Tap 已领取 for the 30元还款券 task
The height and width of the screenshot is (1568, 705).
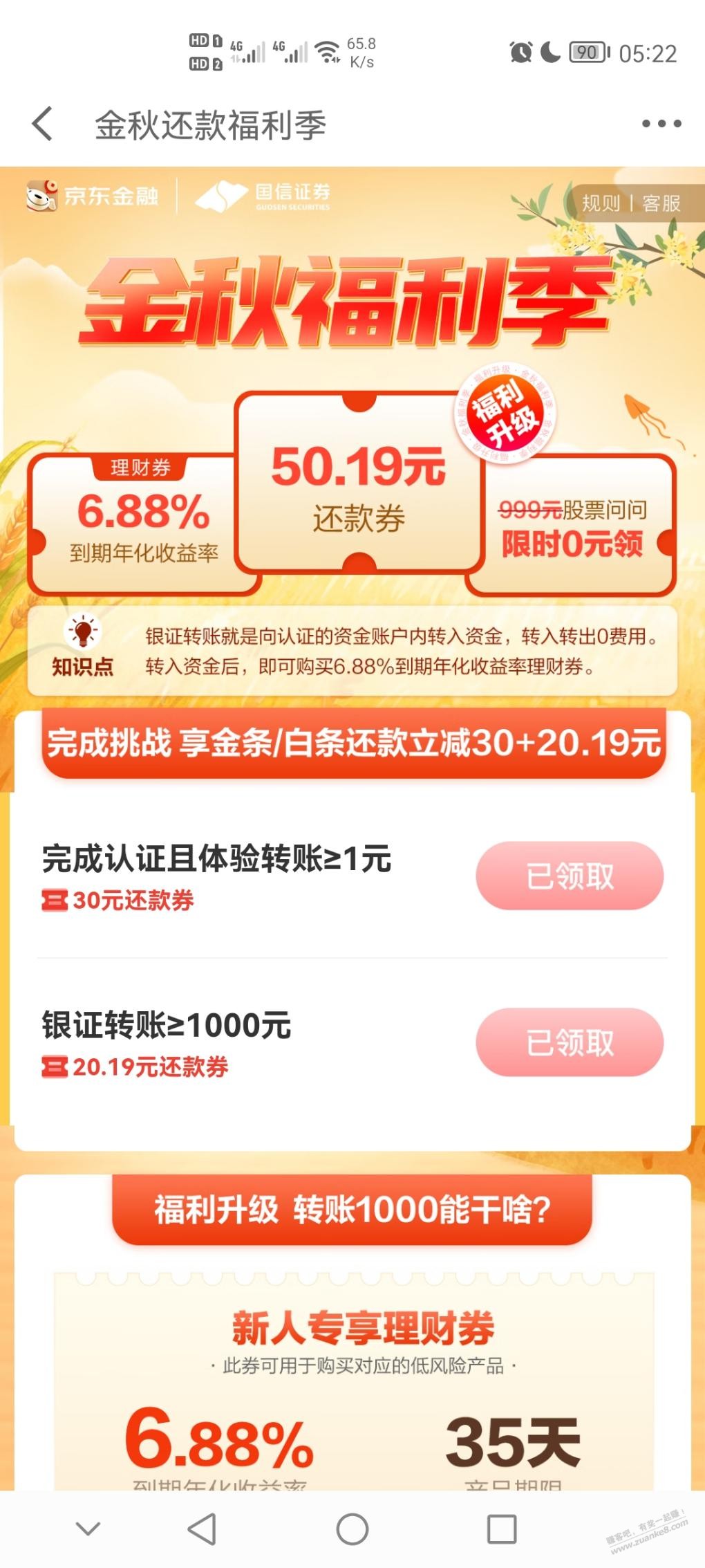click(570, 876)
